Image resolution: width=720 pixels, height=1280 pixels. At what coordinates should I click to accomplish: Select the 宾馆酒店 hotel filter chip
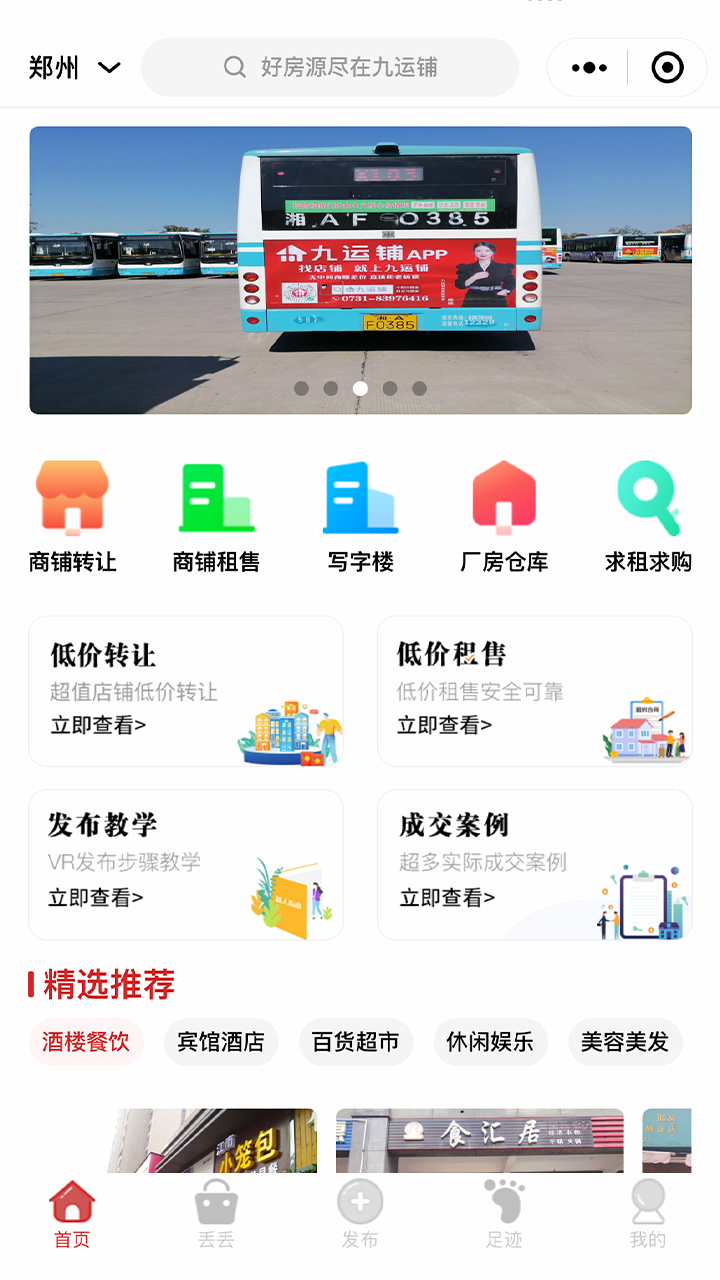pyautogui.click(x=221, y=1042)
